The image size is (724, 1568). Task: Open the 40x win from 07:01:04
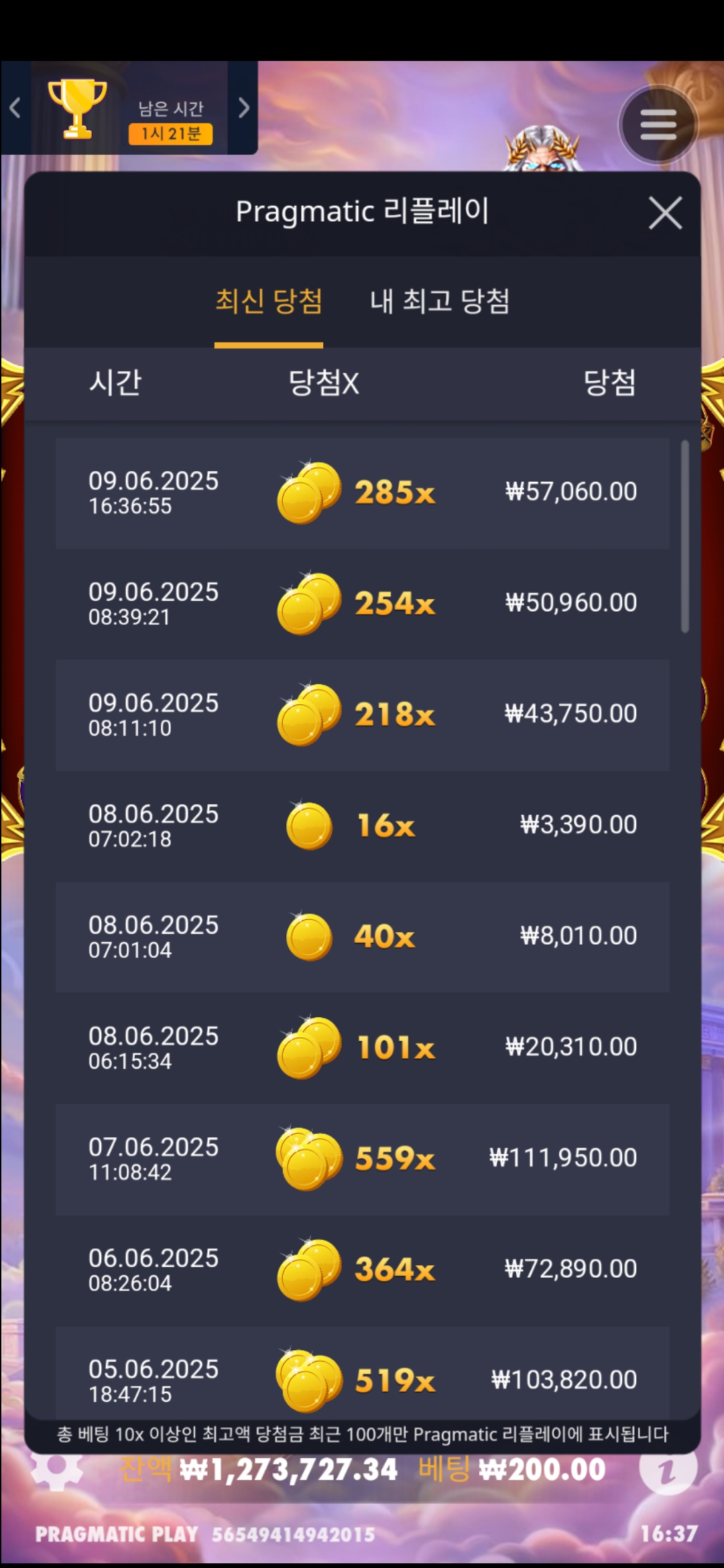362,937
